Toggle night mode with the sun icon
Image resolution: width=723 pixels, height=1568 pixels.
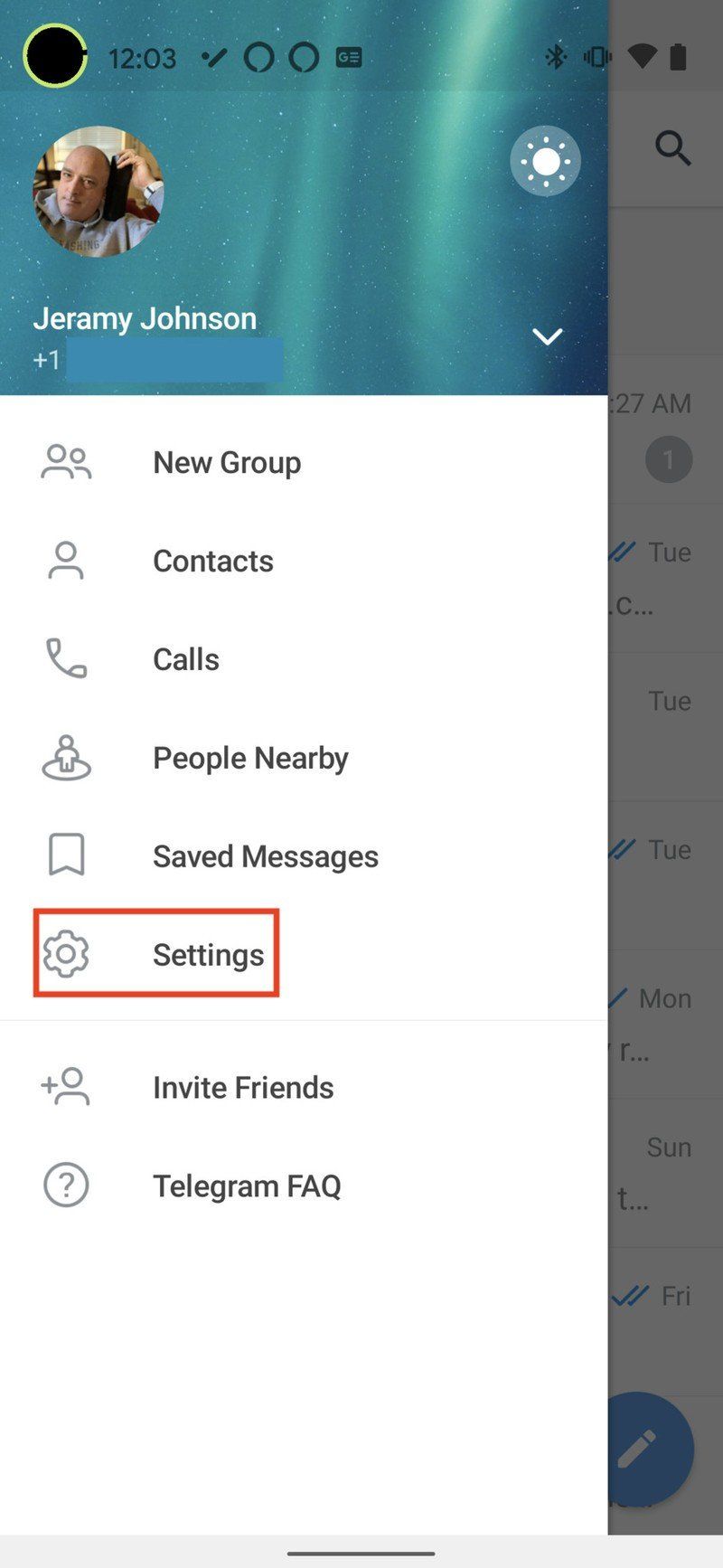pyautogui.click(x=546, y=160)
